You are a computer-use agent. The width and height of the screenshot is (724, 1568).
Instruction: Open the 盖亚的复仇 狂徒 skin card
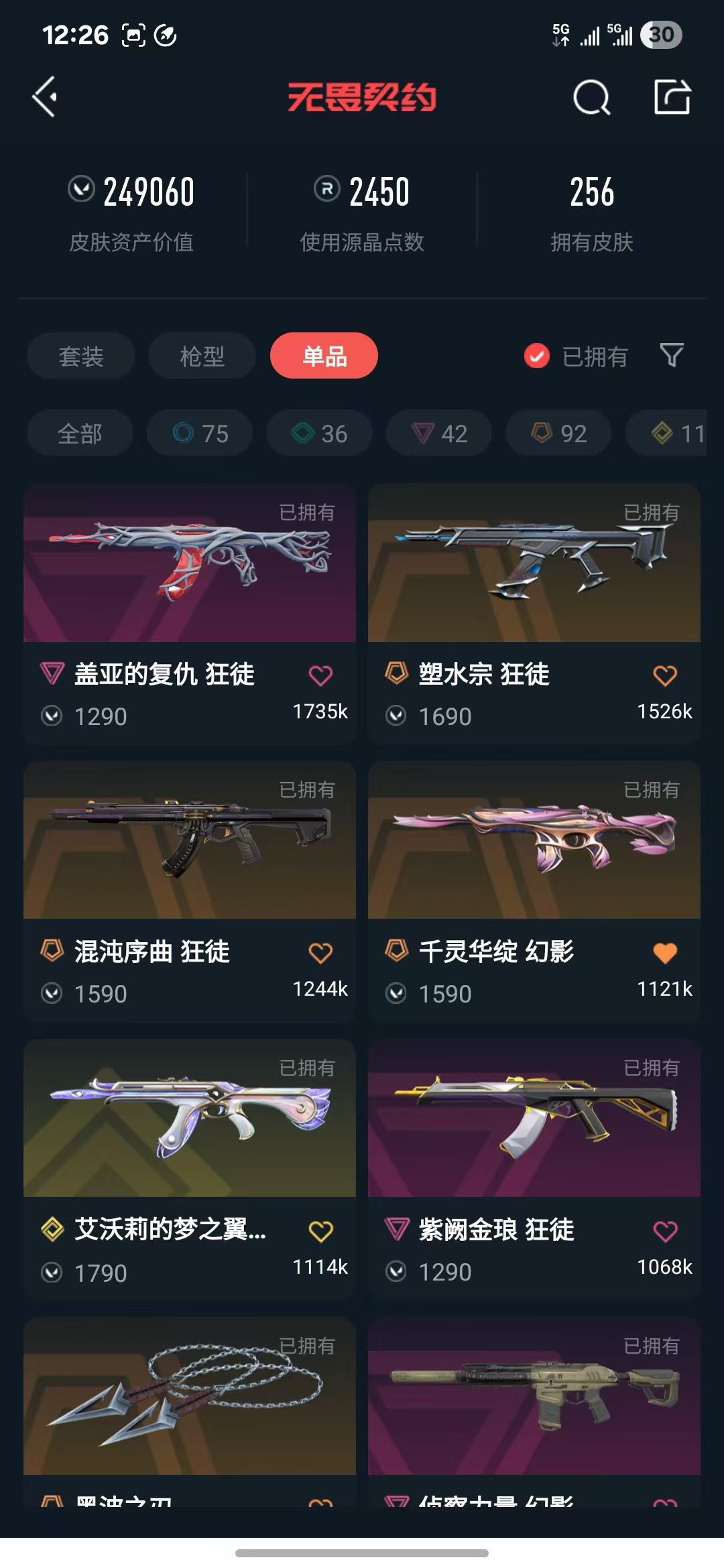190,614
